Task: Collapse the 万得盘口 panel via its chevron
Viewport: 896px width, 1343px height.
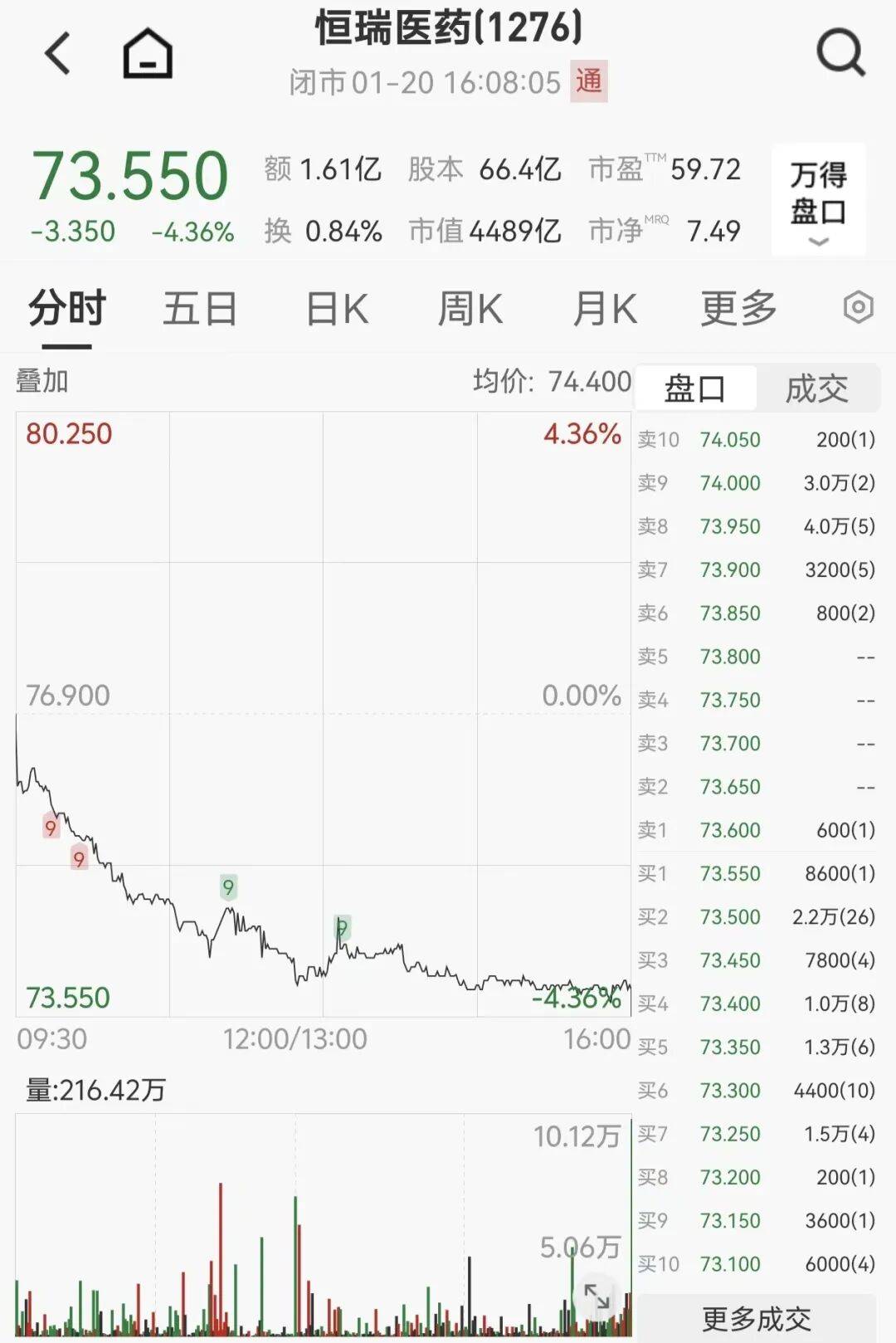Action: click(820, 241)
